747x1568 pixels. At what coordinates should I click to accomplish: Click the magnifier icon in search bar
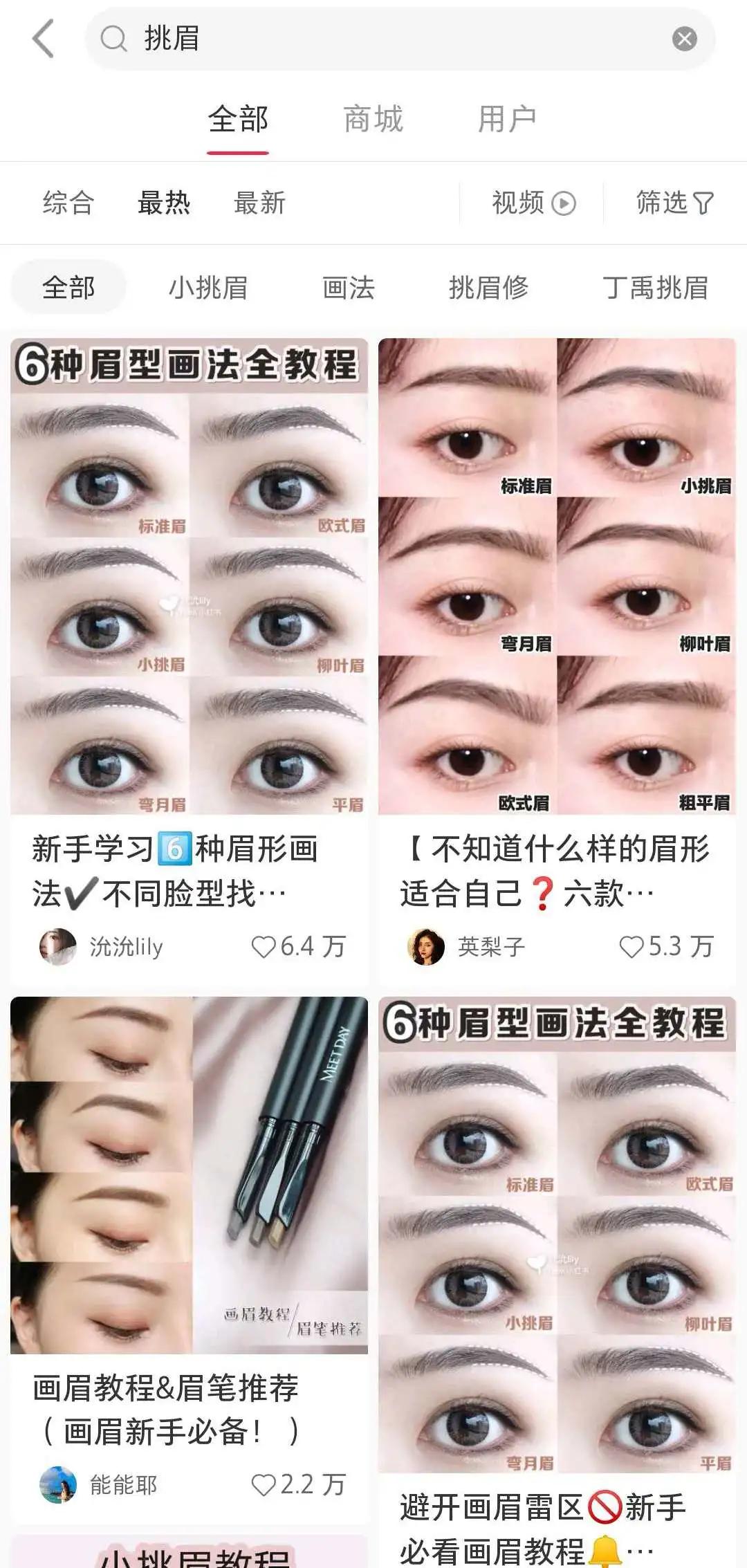115,39
